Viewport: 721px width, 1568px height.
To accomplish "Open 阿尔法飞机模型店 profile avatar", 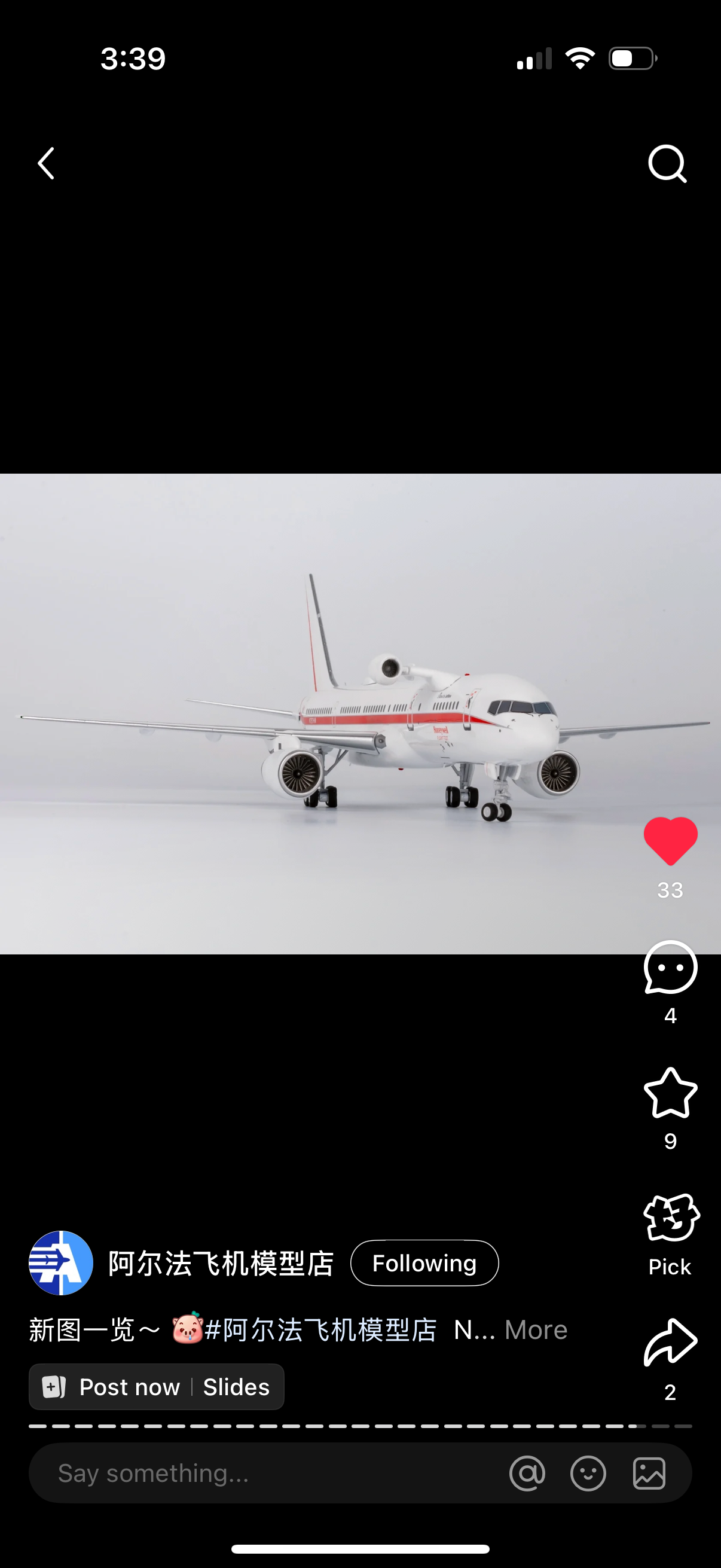I will coord(61,1263).
